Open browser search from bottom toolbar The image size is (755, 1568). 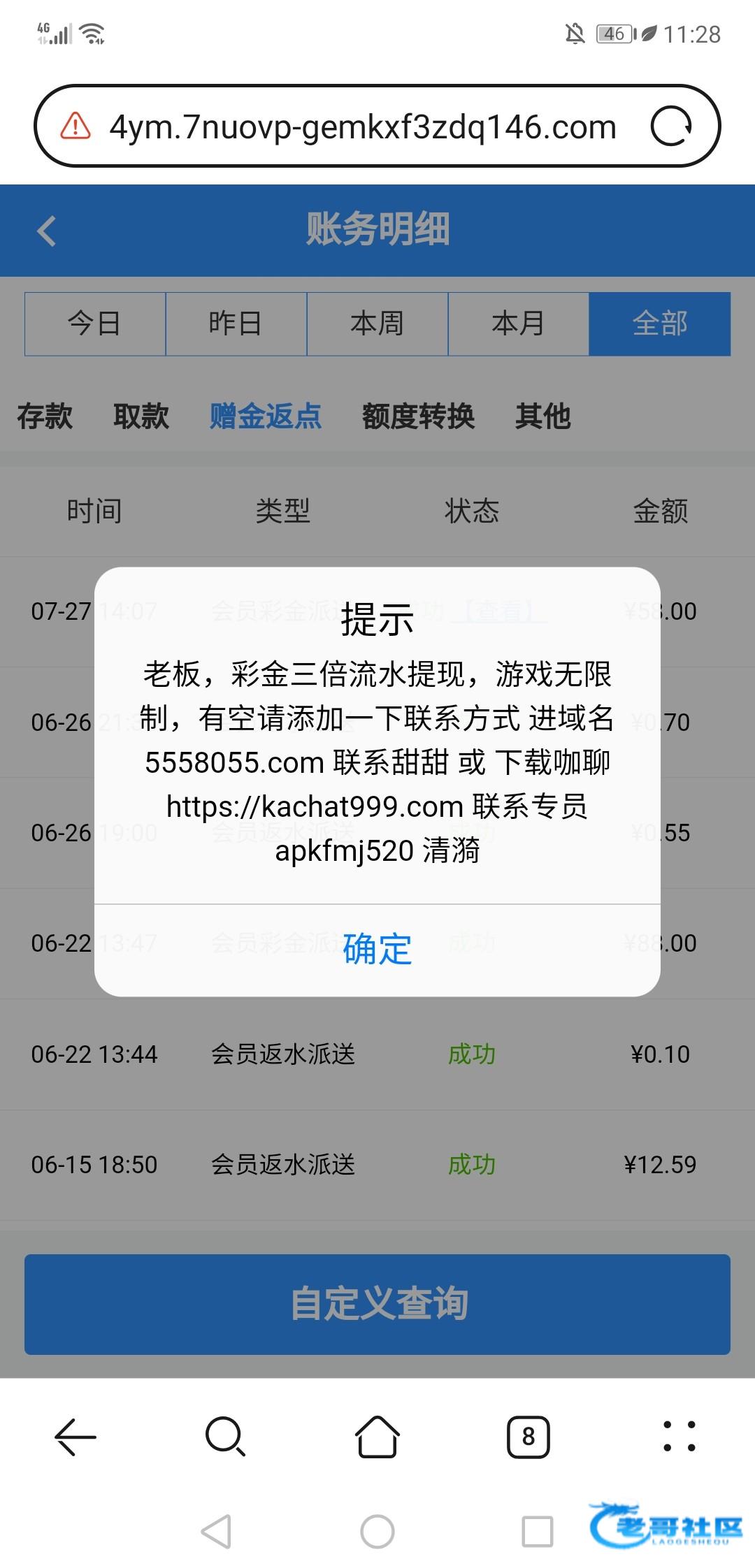225,1437
